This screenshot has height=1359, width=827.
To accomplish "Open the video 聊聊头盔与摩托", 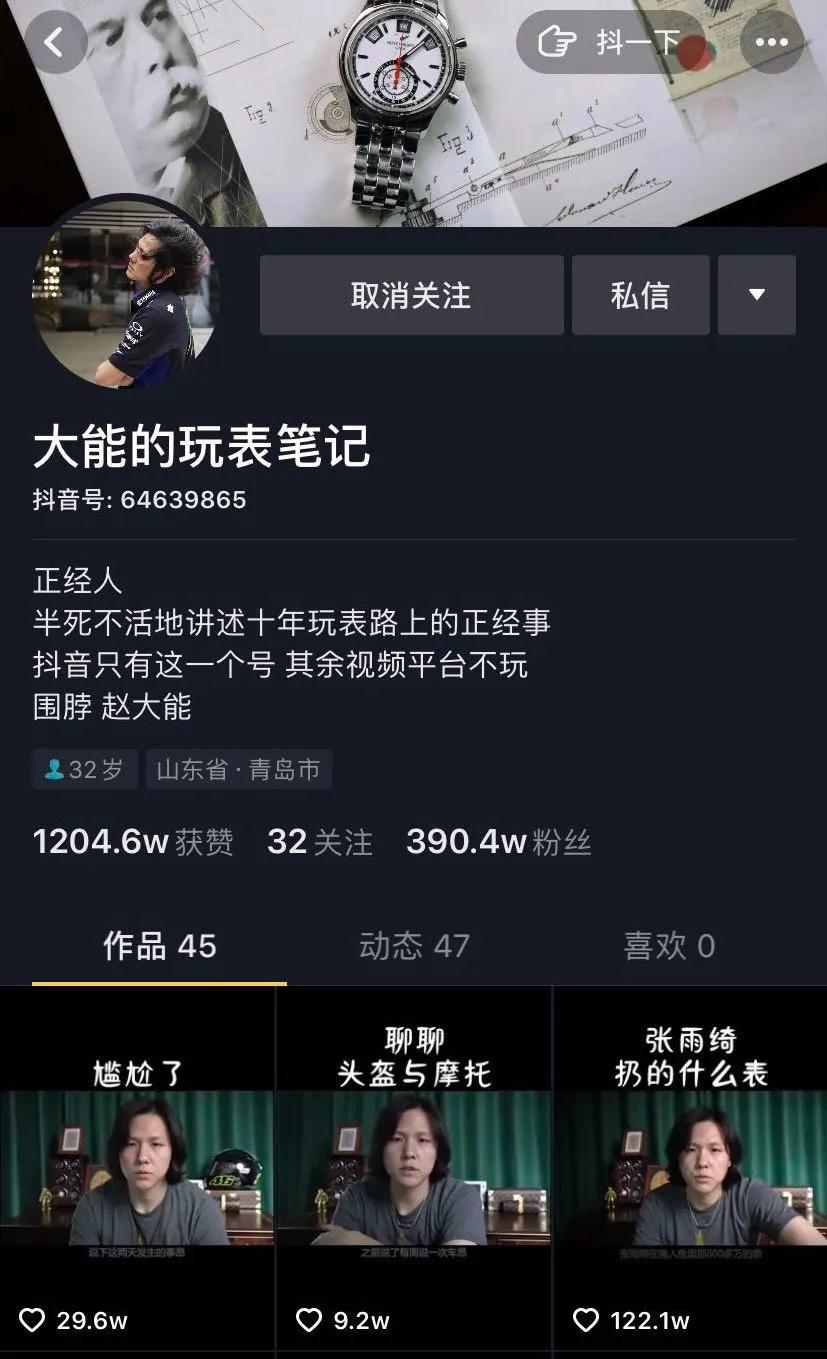I will click(x=413, y=1172).
